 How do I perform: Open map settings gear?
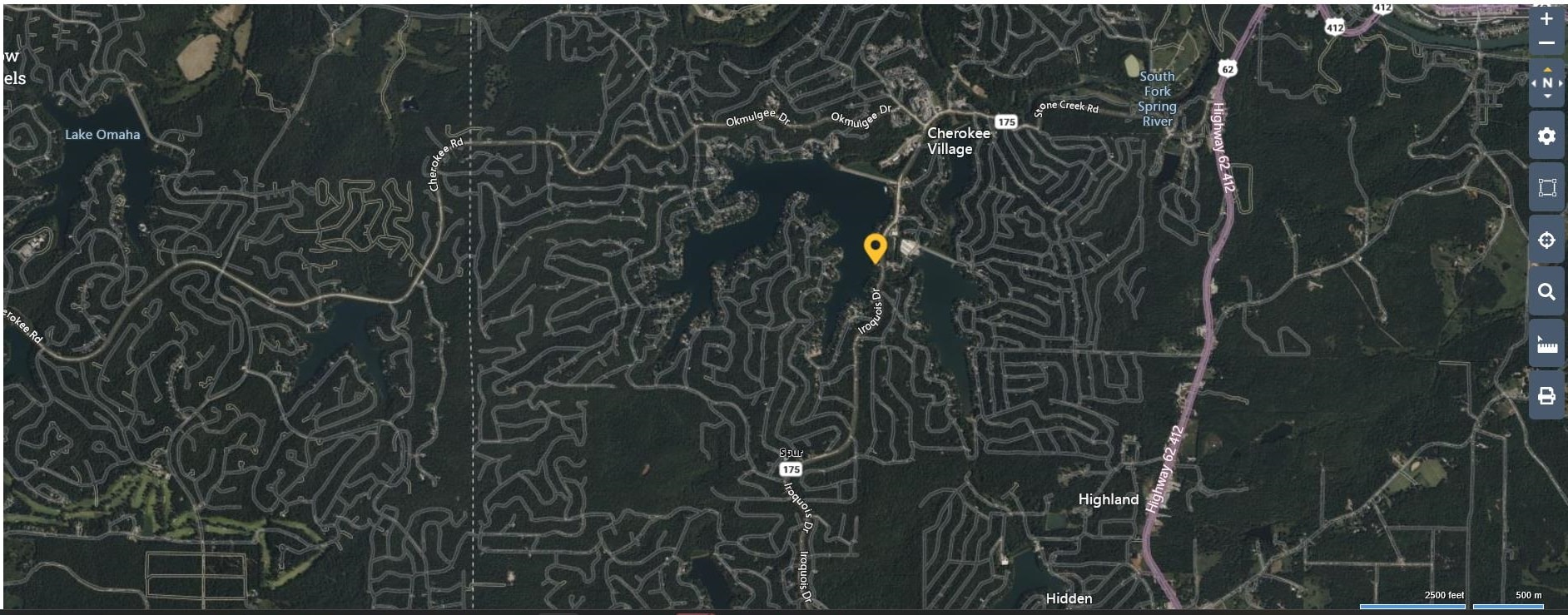tap(1546, 136)
